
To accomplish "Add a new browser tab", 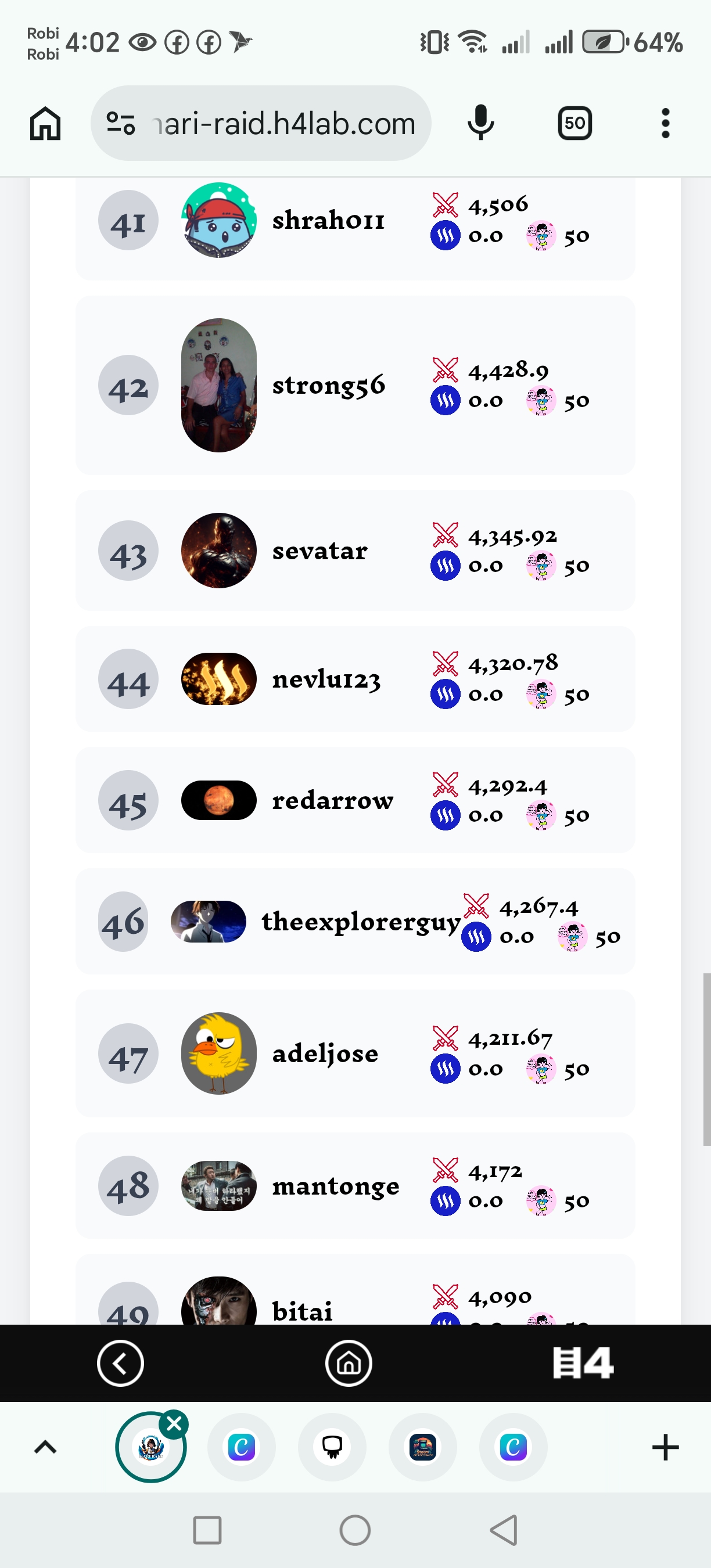I will click(x=665, y=1447).
